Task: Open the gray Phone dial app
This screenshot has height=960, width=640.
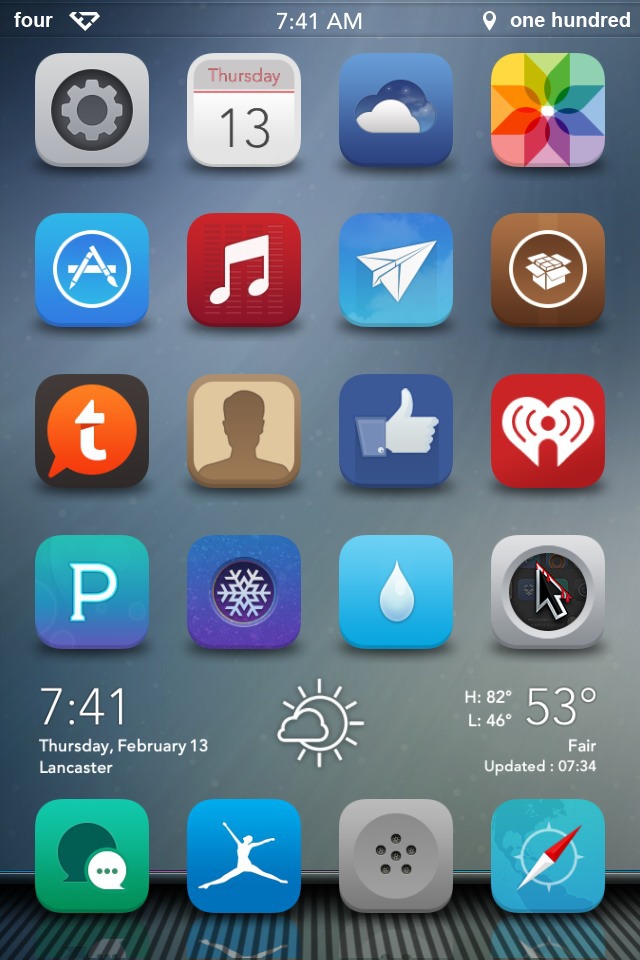Action: (396, 856)
